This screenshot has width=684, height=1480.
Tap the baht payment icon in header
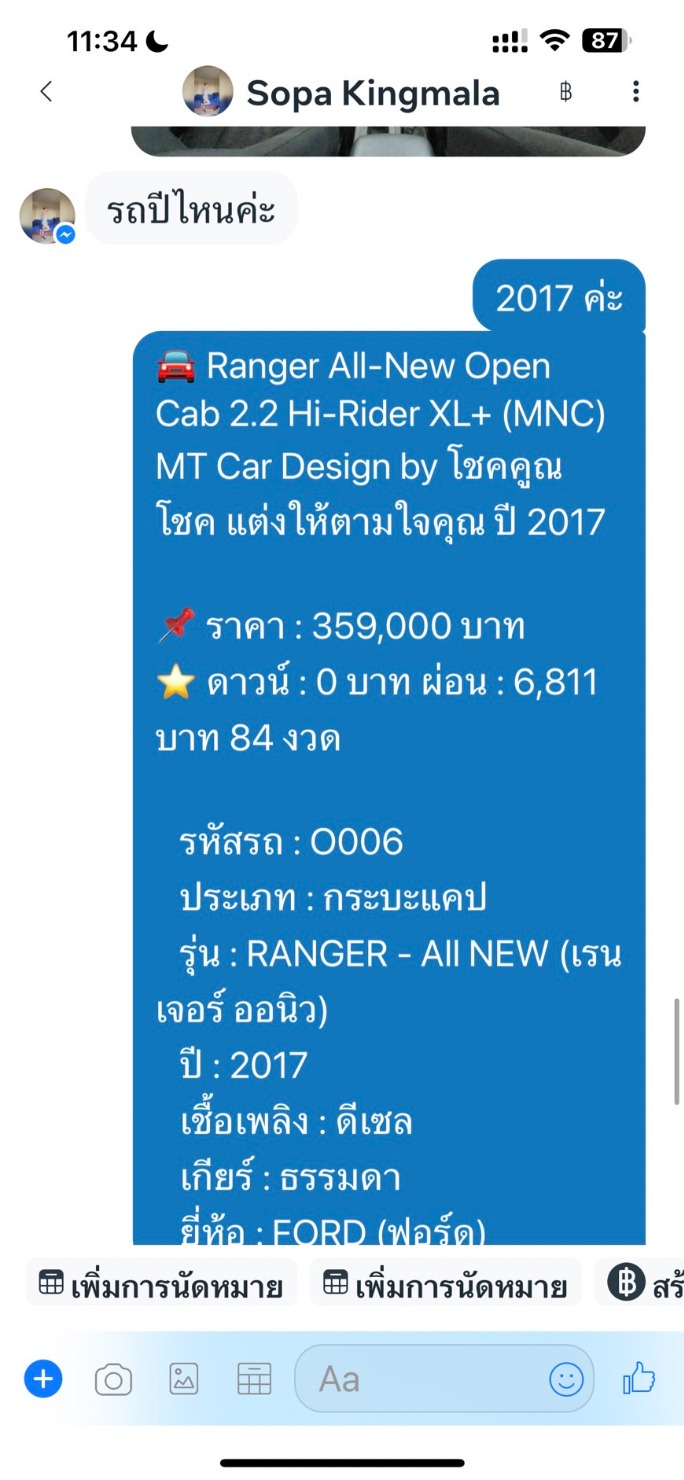tap(566, 92)
